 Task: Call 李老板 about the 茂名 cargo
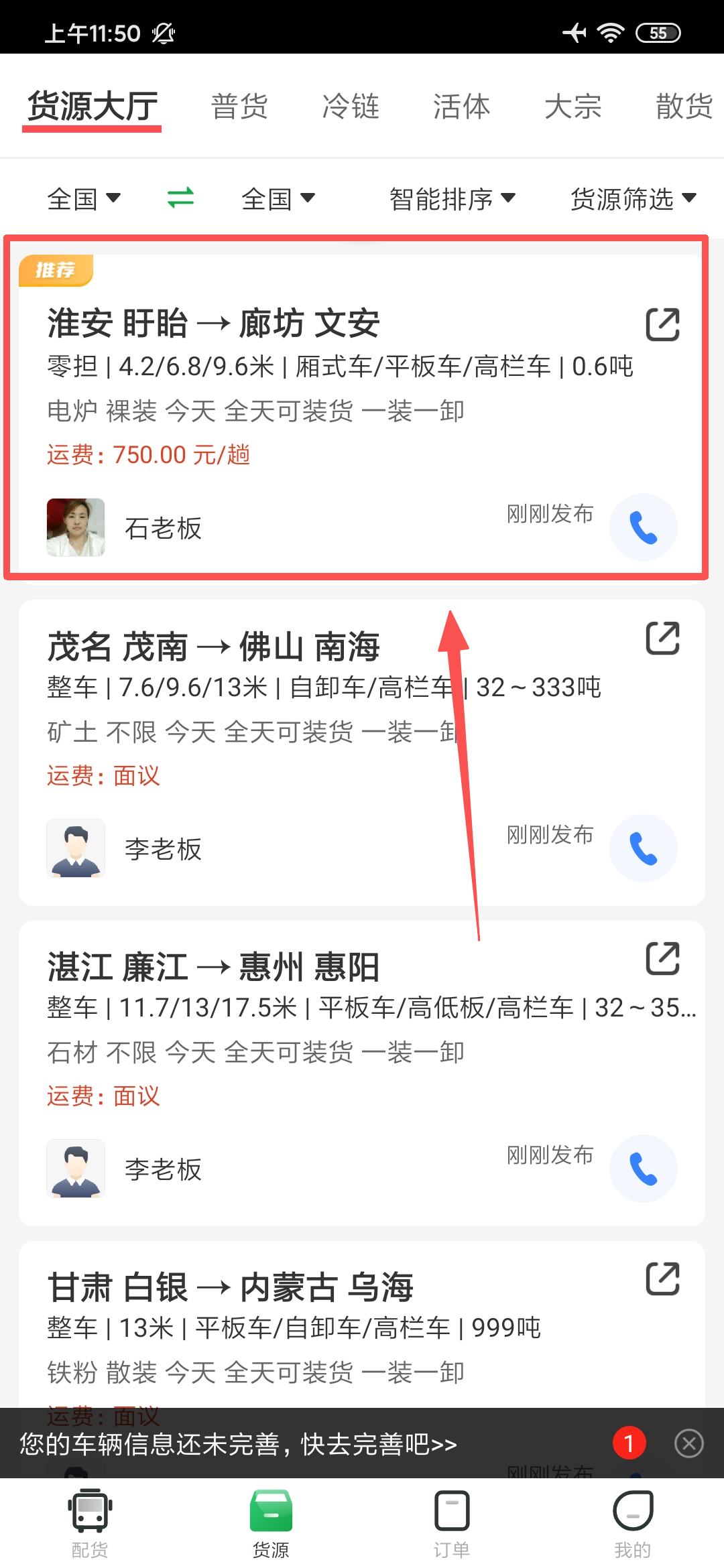[643, 848]
